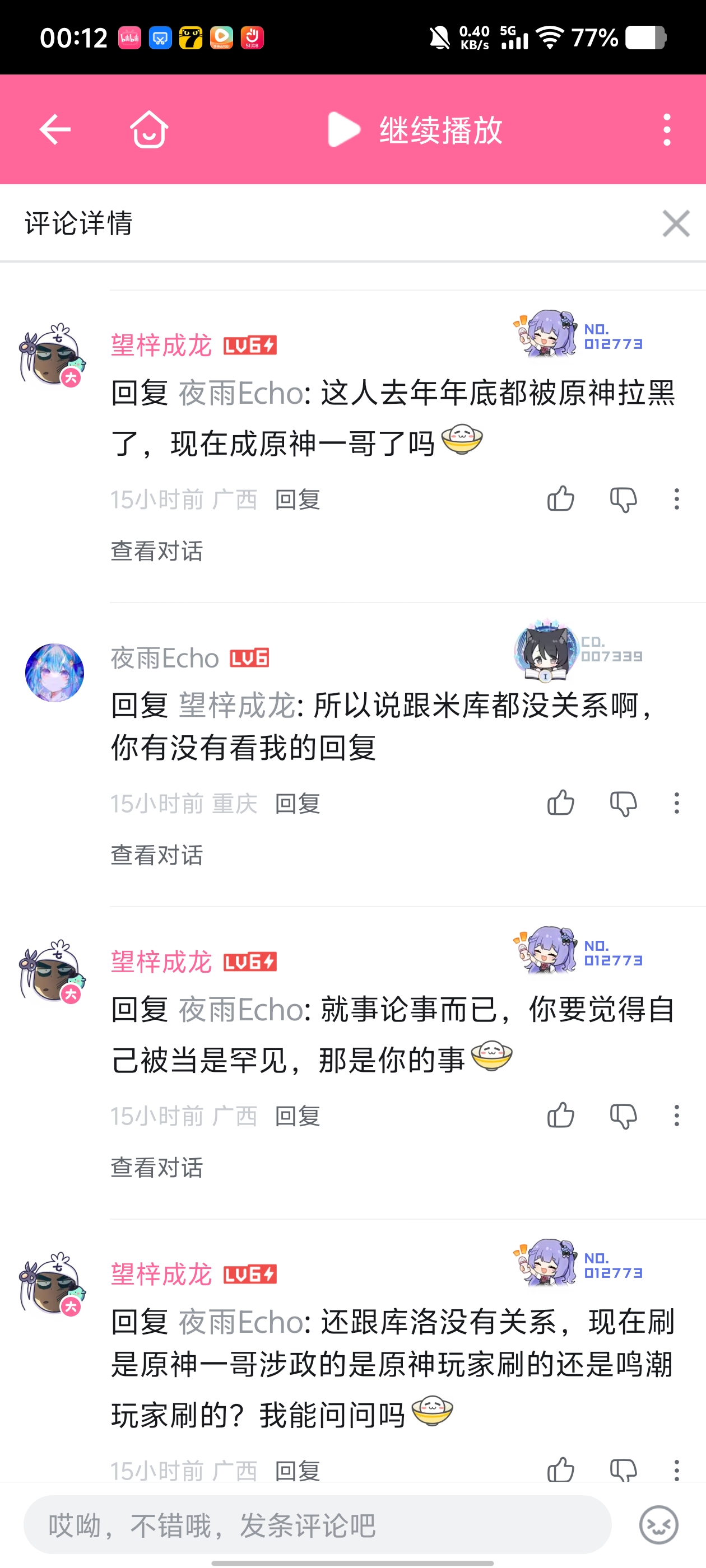Image resolution: width=706 pixels, height=1568 pixels.
Task: Tap 继续播放 to resume the video
Action: [x=415, y=130]
